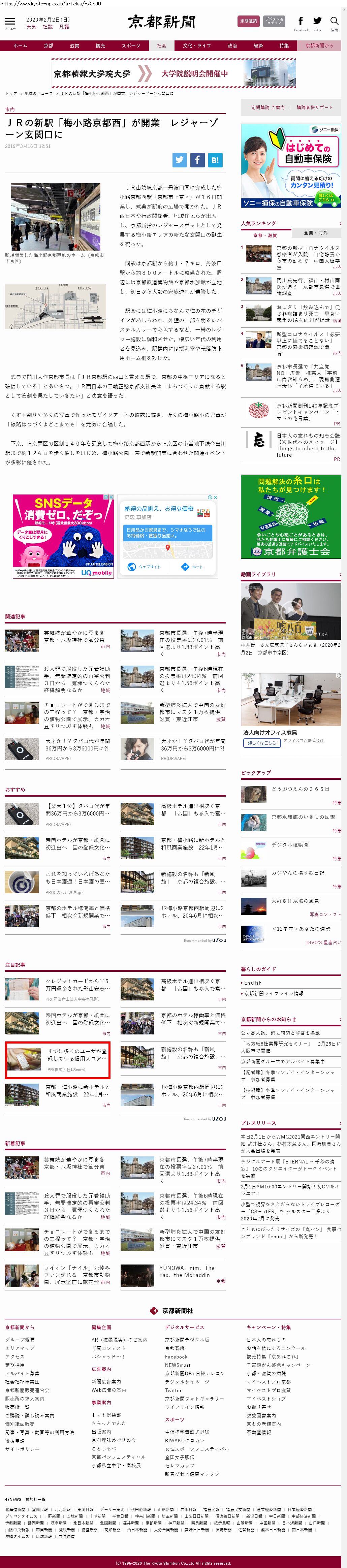Play the 動画ライブラリ video
347x1568 pixels.
tap(290, 610)
